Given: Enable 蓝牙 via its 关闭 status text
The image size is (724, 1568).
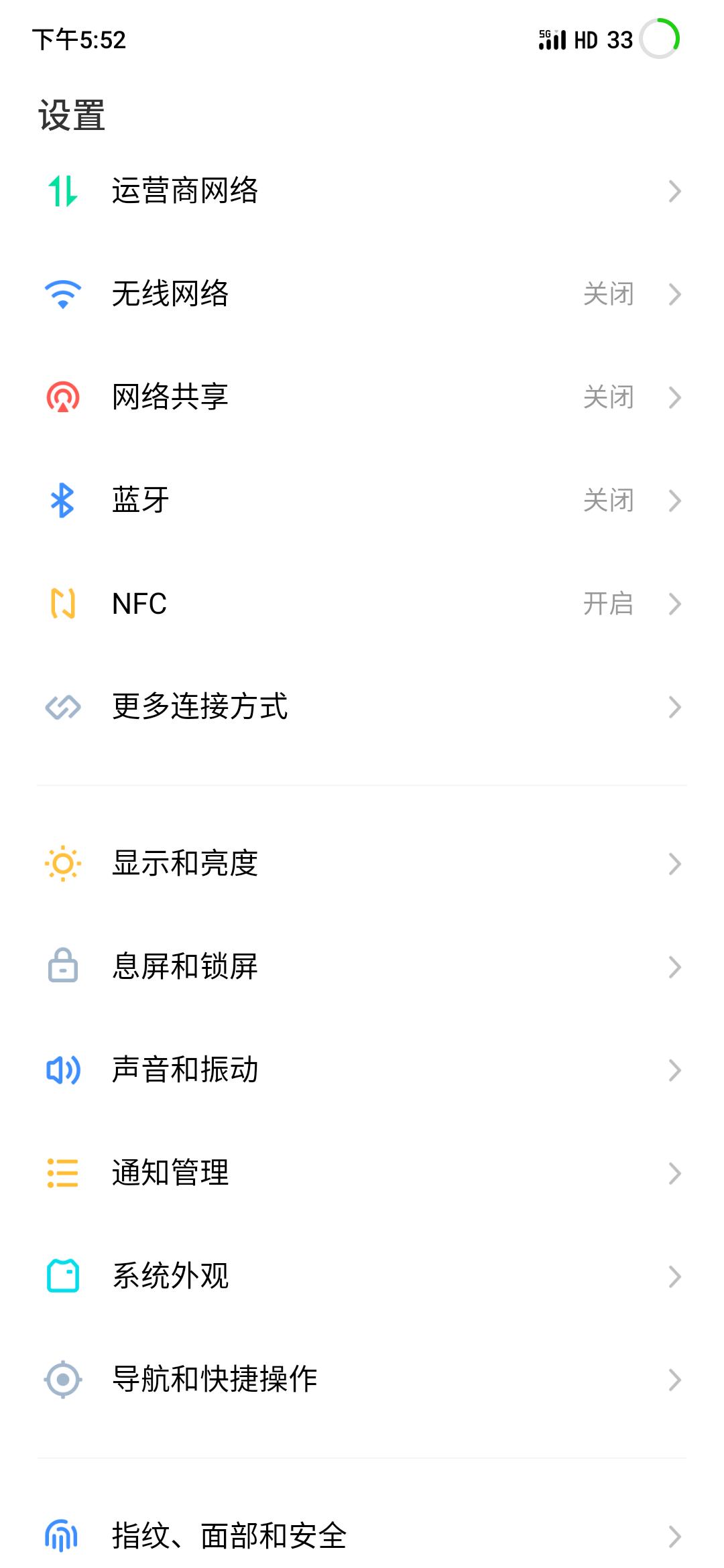Looking at the screenshot, I should click(608, 501).
